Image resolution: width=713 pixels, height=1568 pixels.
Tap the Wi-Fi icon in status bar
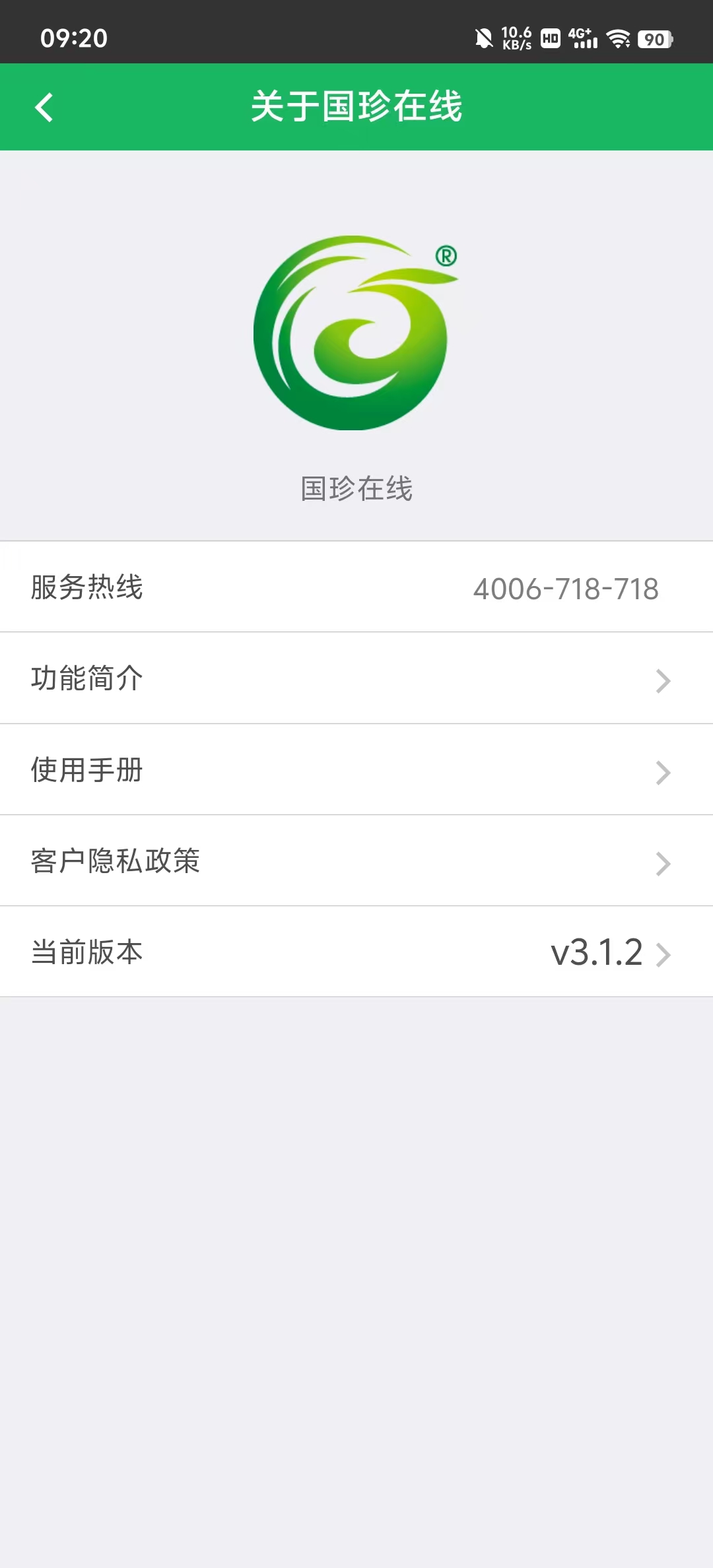pos(618,40)
